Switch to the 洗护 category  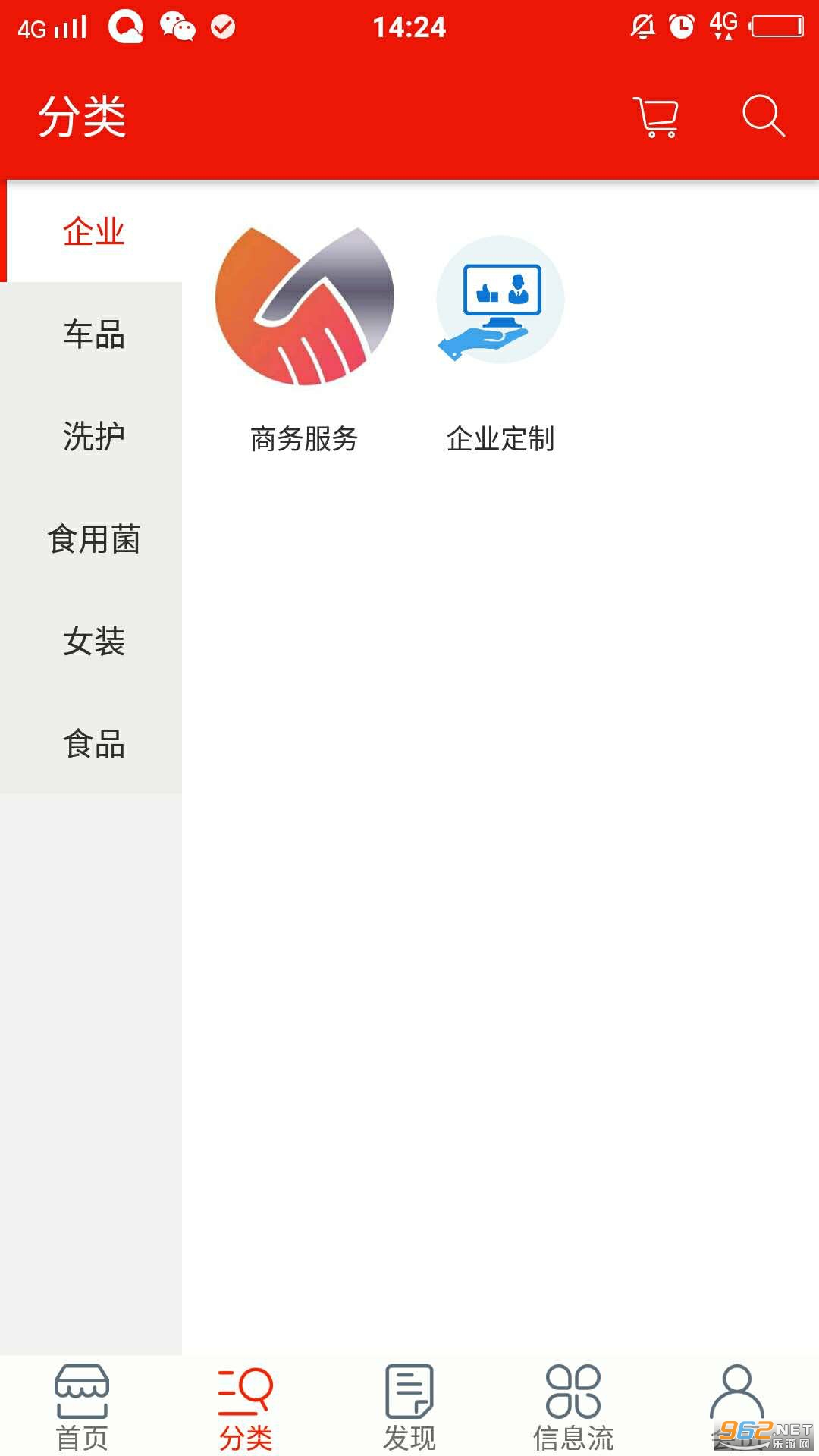click(93, 437)
